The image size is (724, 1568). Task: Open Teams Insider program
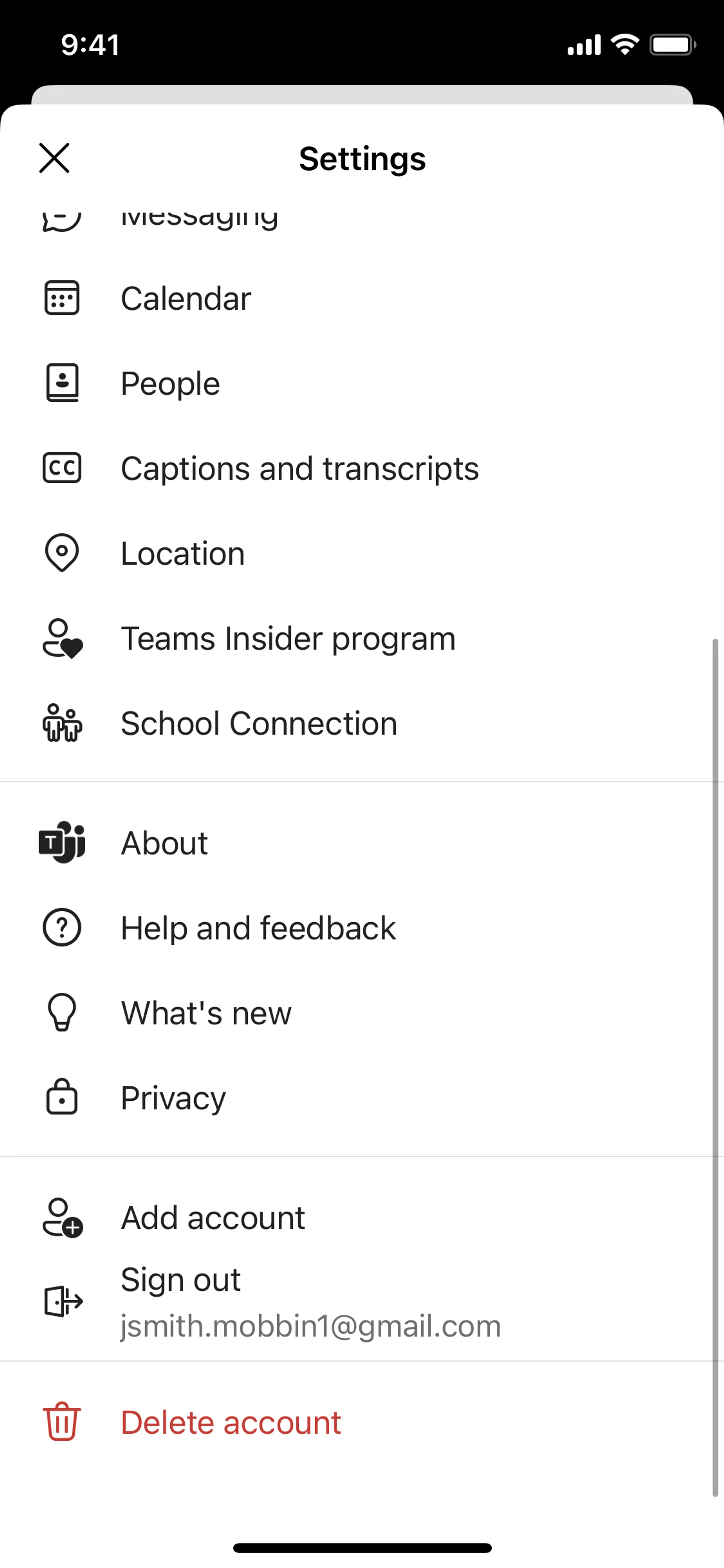click(x=288, y=639)
